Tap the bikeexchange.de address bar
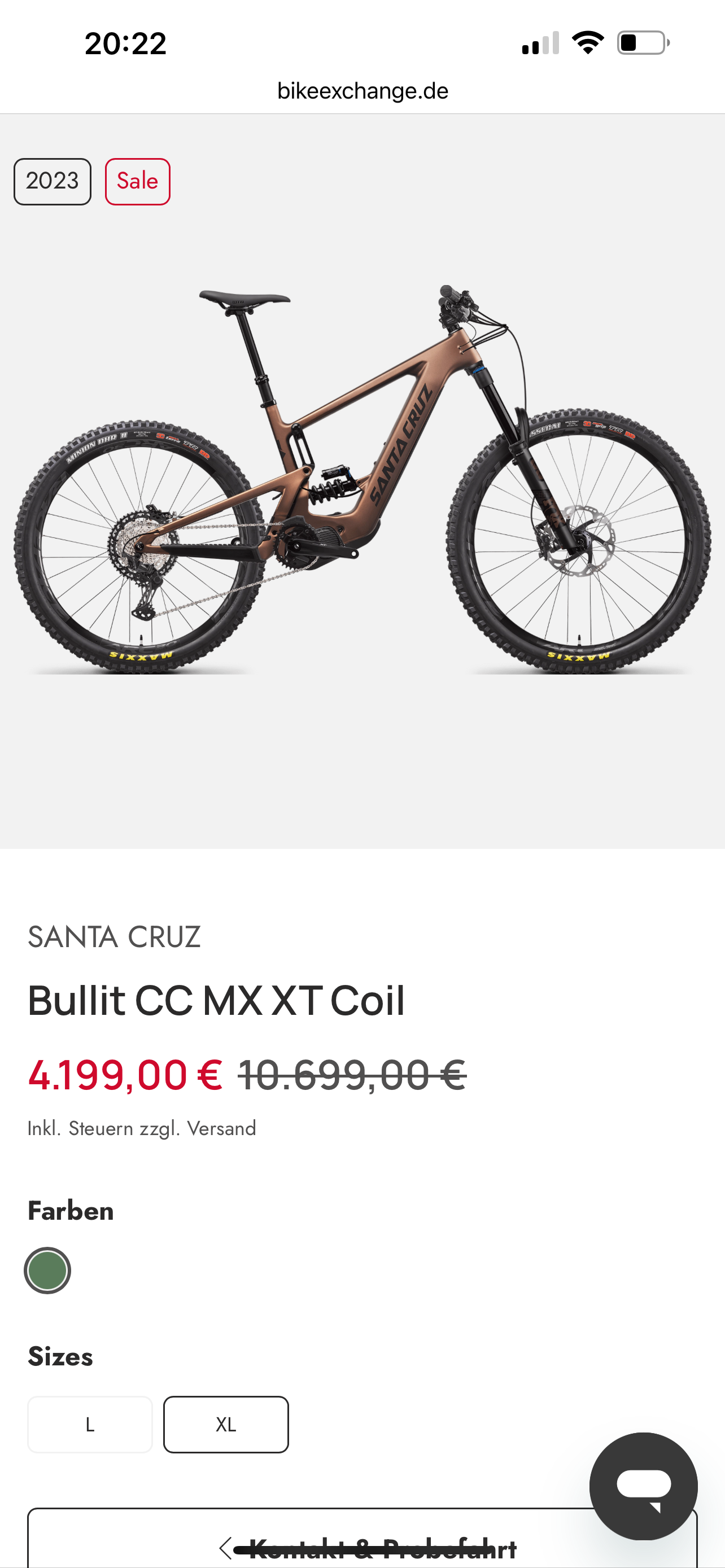 pyautogui.click(x=362, y=91)
